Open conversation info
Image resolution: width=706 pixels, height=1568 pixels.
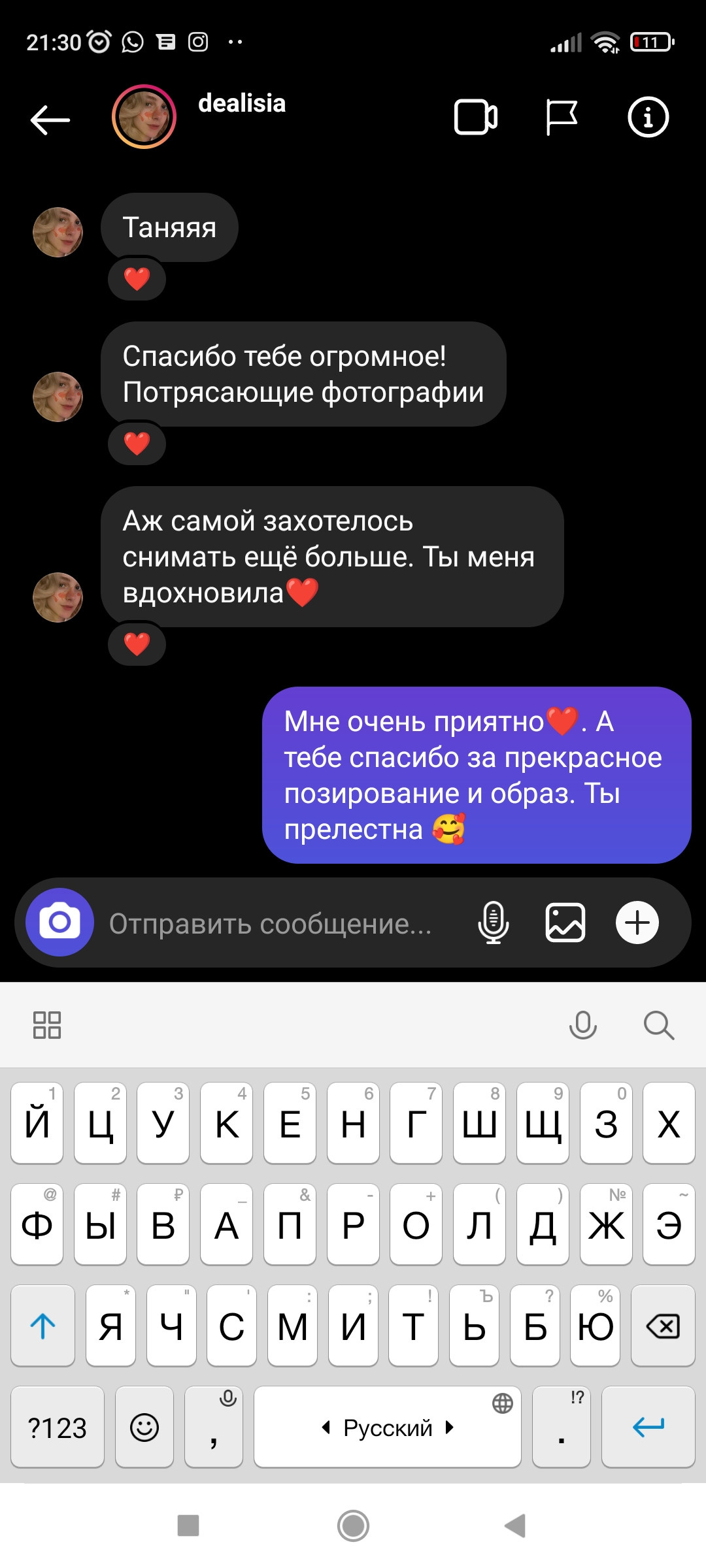[648, 118]
